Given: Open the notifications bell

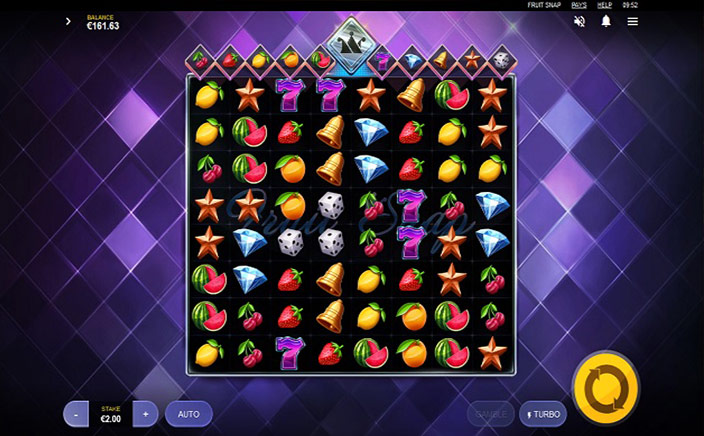Looking at the screenshot, I should [x=606, y=21].
